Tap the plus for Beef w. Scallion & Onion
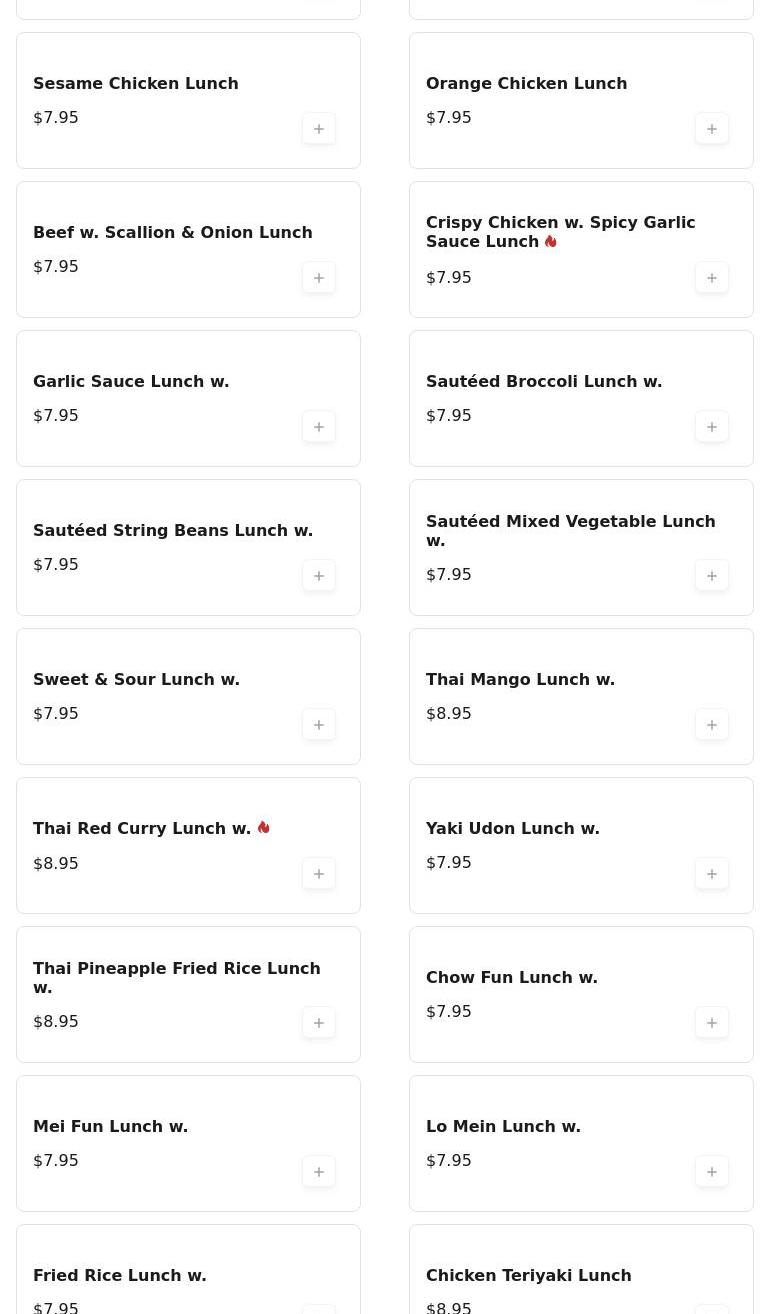This screenshot has height=1314, width=770. pos(319,278)
